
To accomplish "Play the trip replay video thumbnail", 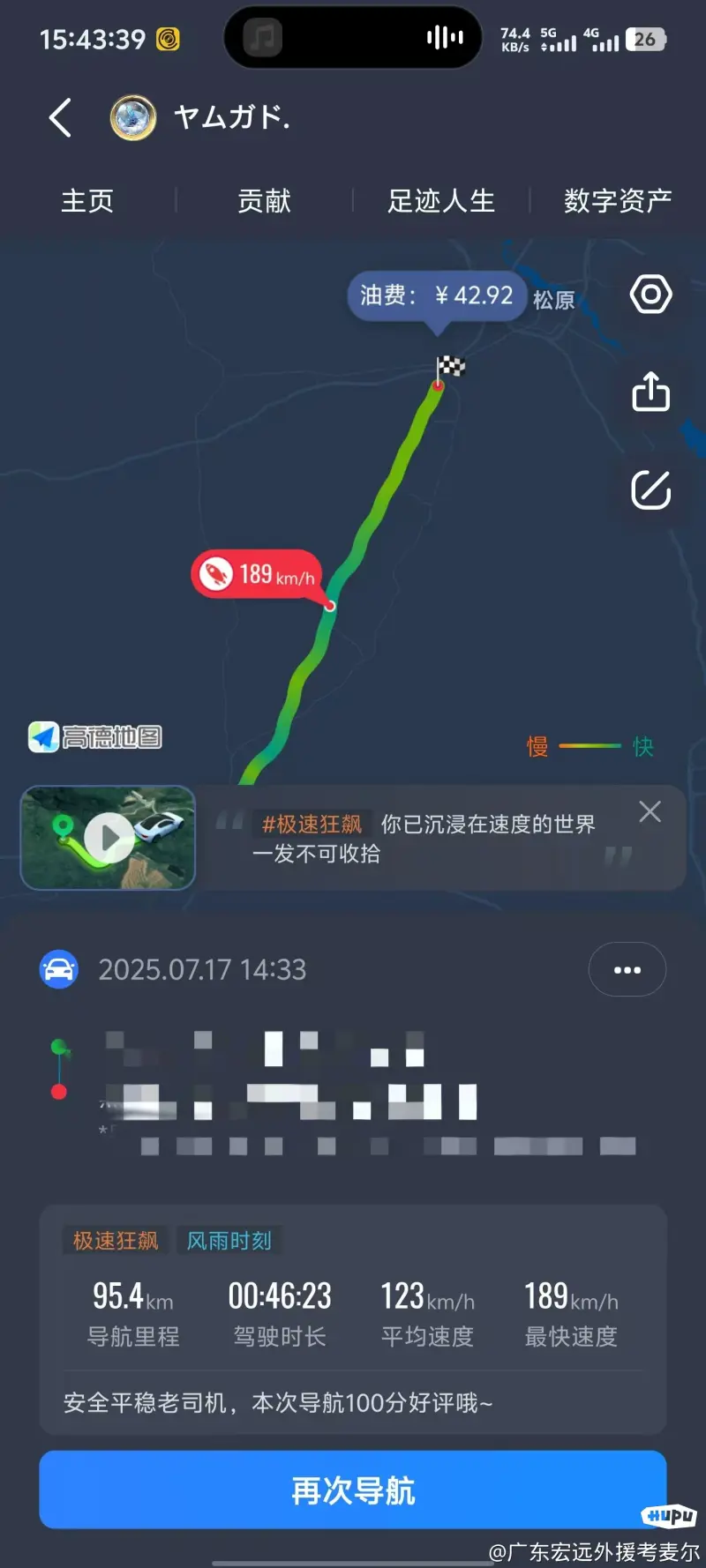I will click(x=106, y=837).
